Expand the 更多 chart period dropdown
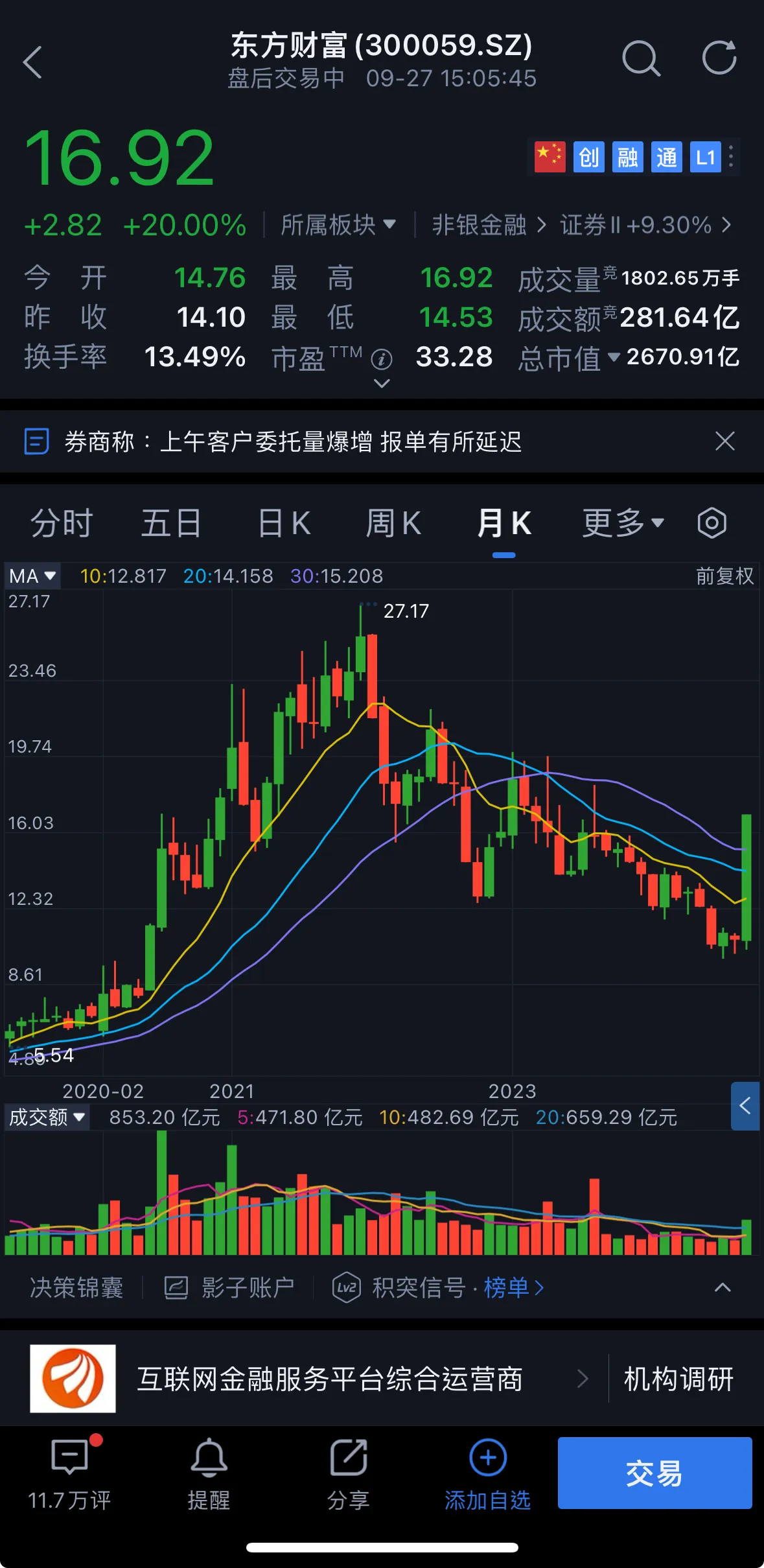Viewport: 764px width, 1568px height. click(623, 523)
